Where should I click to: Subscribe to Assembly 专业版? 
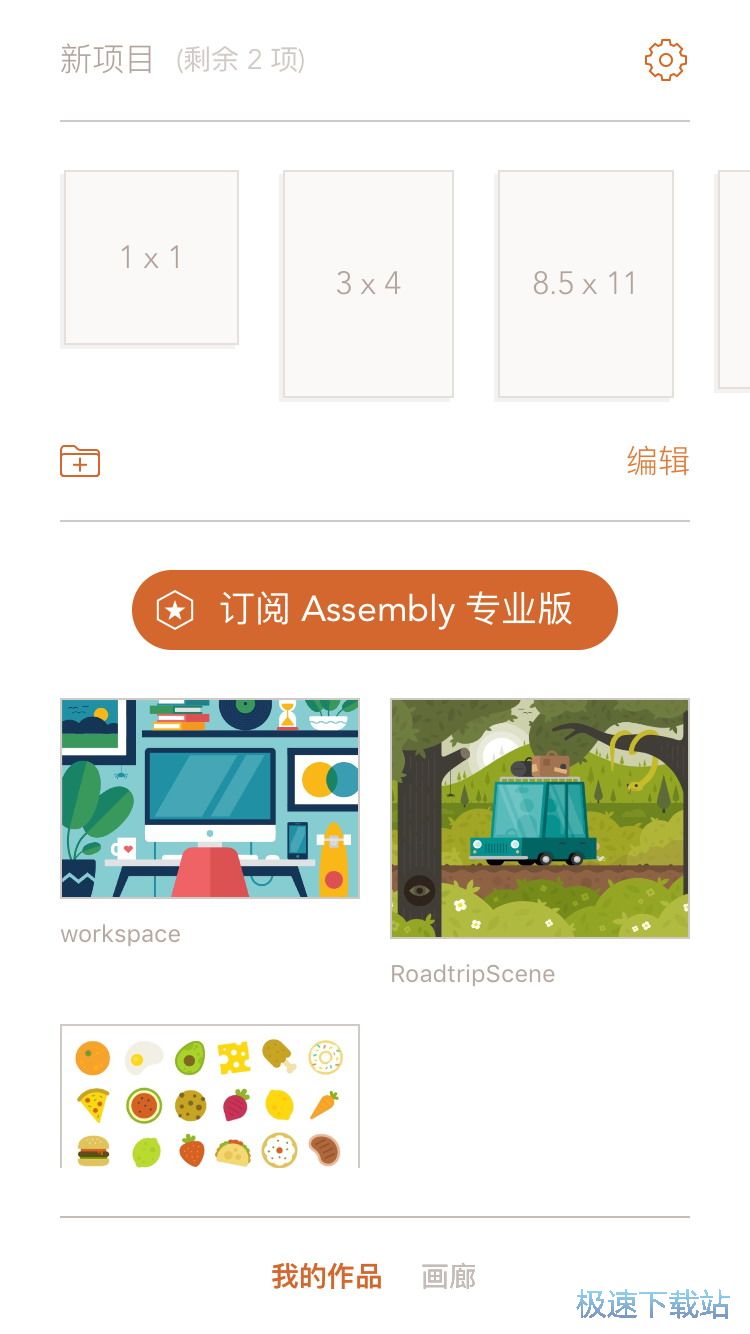pyautogui.click(x=375, y=610)
